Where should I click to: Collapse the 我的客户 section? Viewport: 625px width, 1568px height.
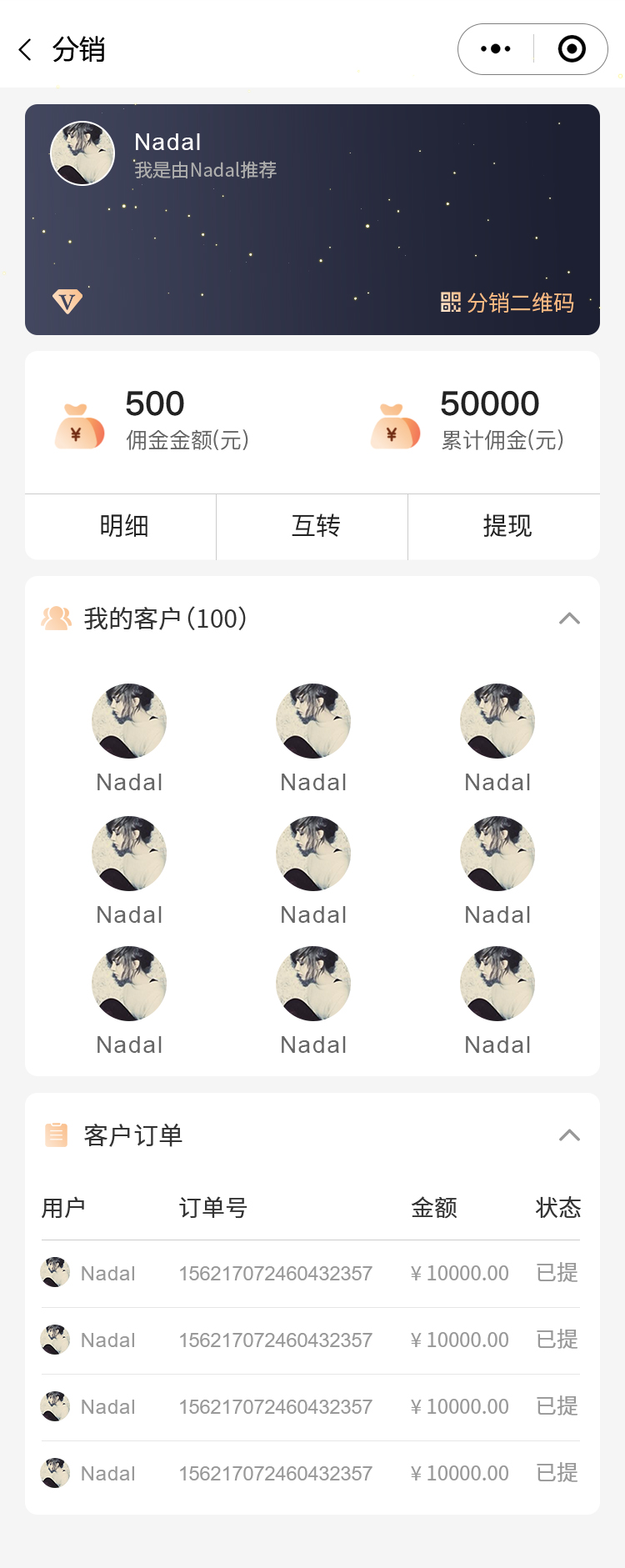tap(569, 619)
